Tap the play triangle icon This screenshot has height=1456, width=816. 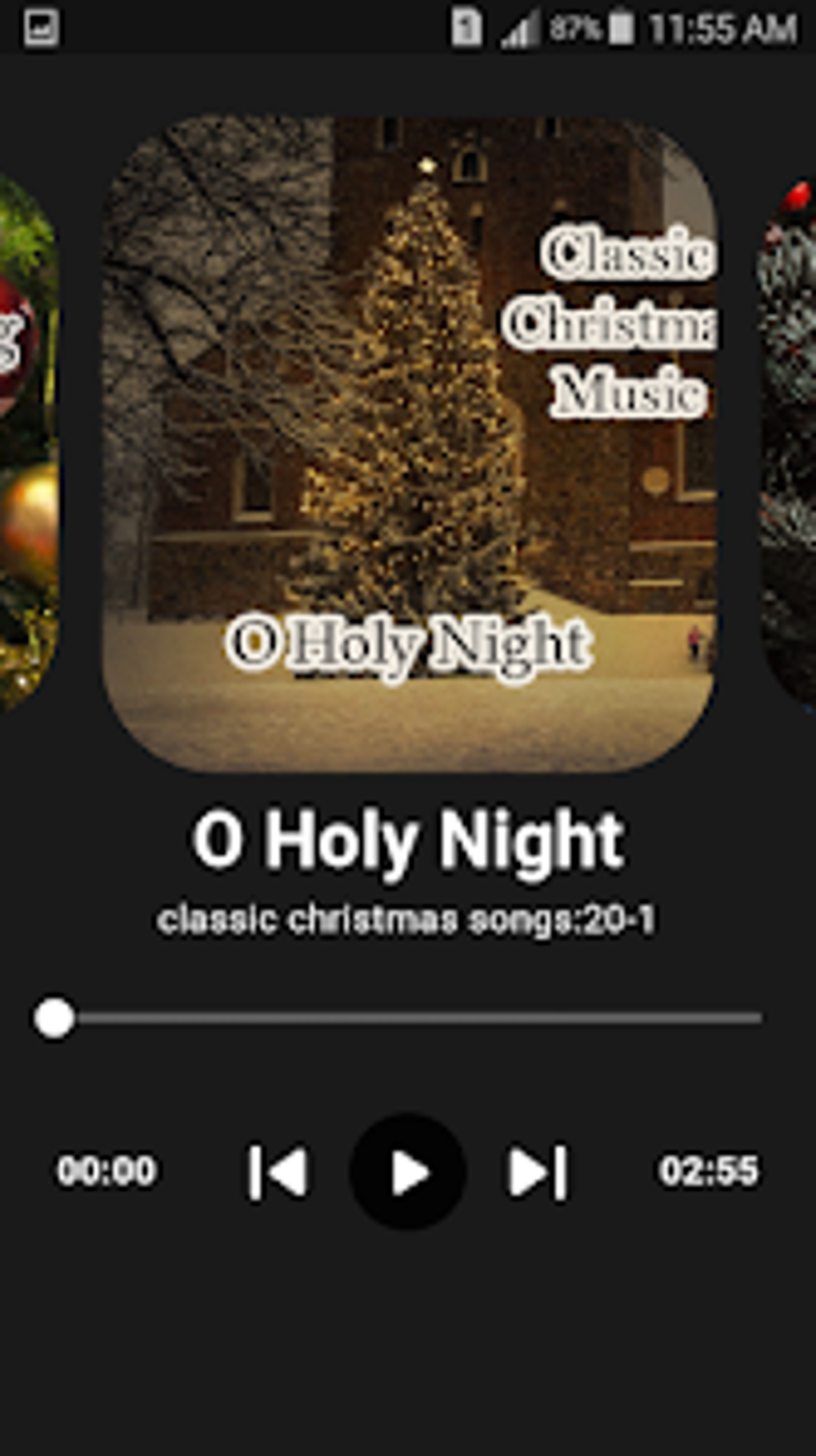[410, 1170]
